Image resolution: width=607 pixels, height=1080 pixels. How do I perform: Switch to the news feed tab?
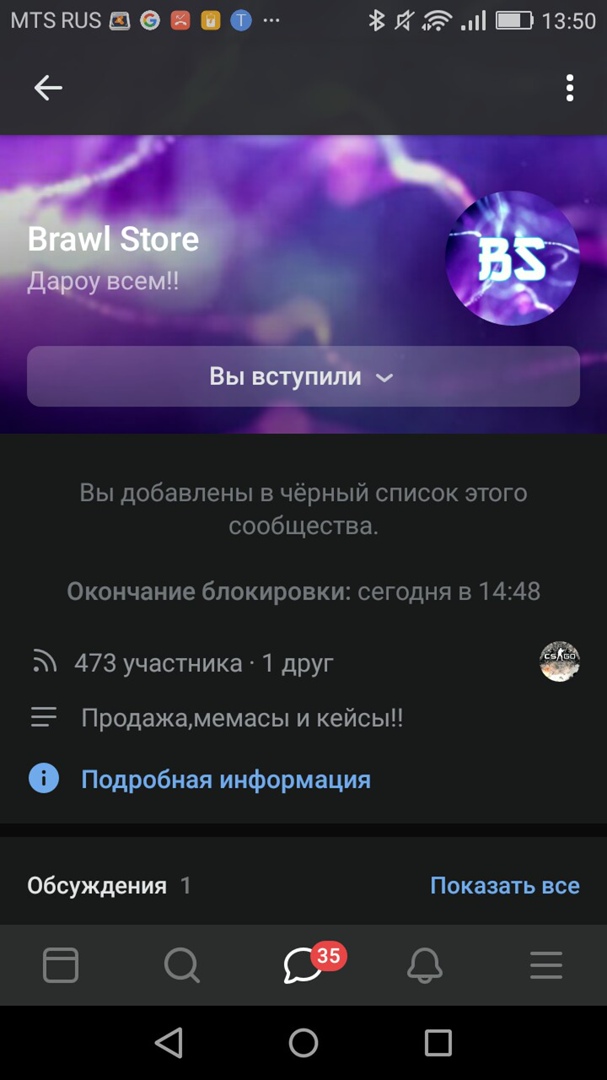pos(61,965)
